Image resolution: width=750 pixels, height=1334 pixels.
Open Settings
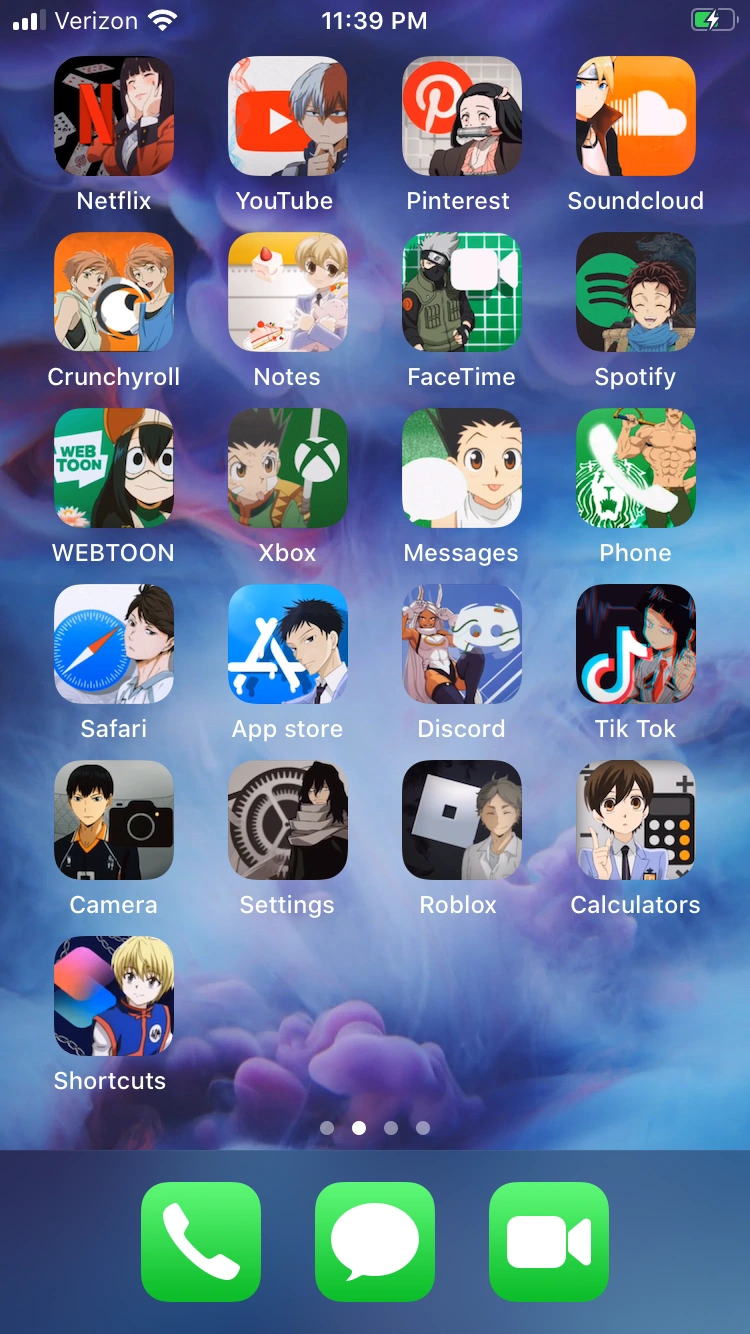point(287,819)
